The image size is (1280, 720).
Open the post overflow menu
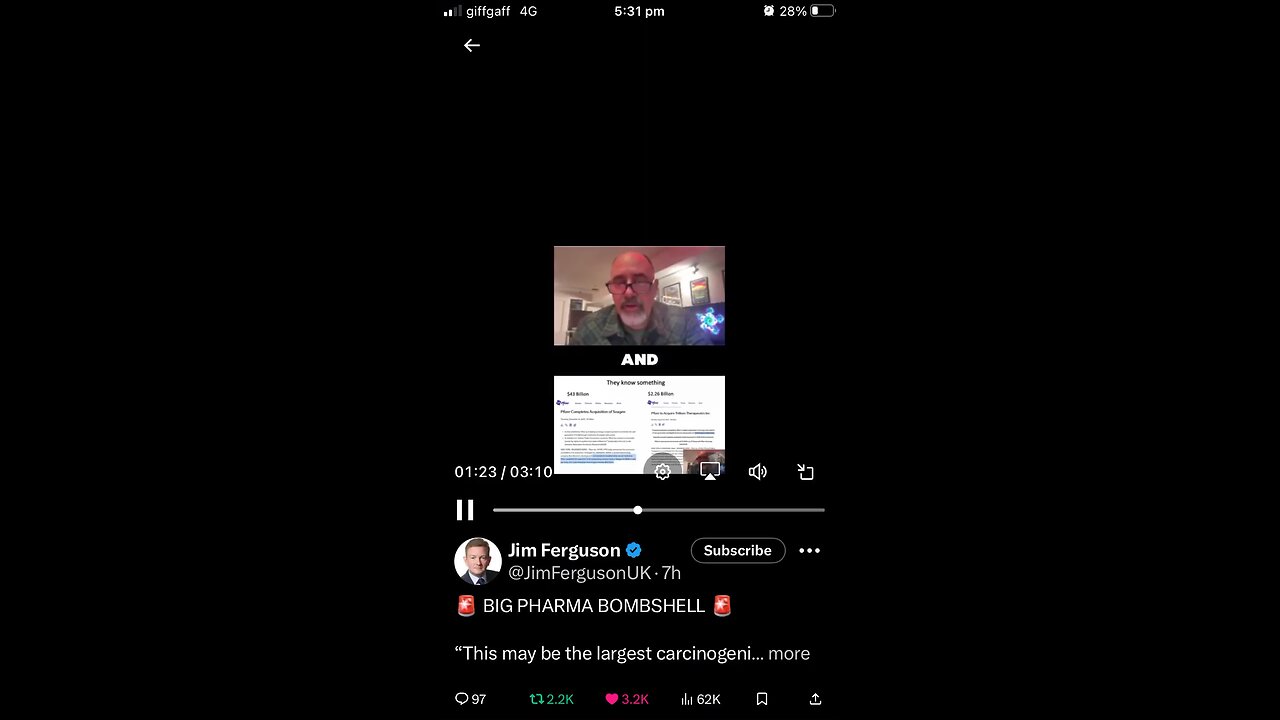(x=809, y=550)
